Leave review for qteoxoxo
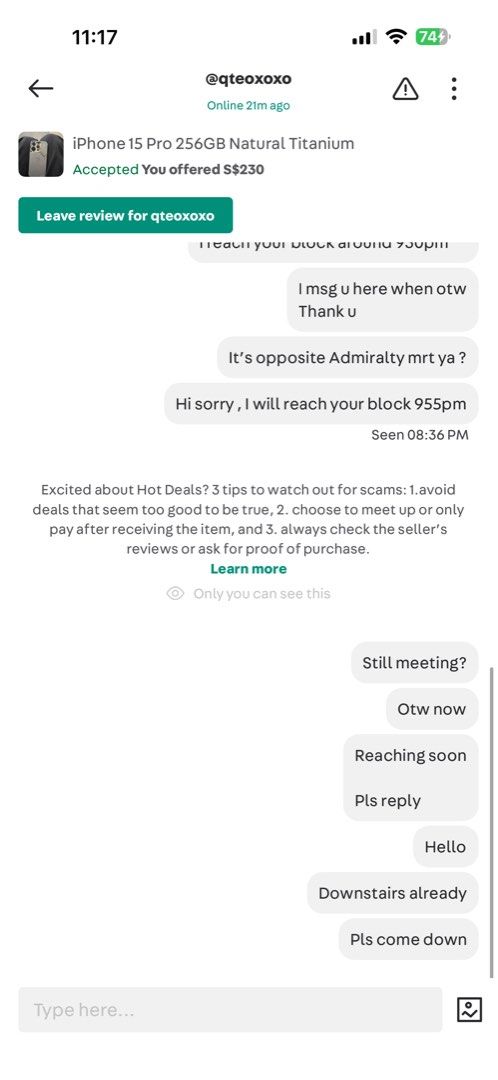The width and height of the screenshot is (498, 1080). click(x=125, y=216)
